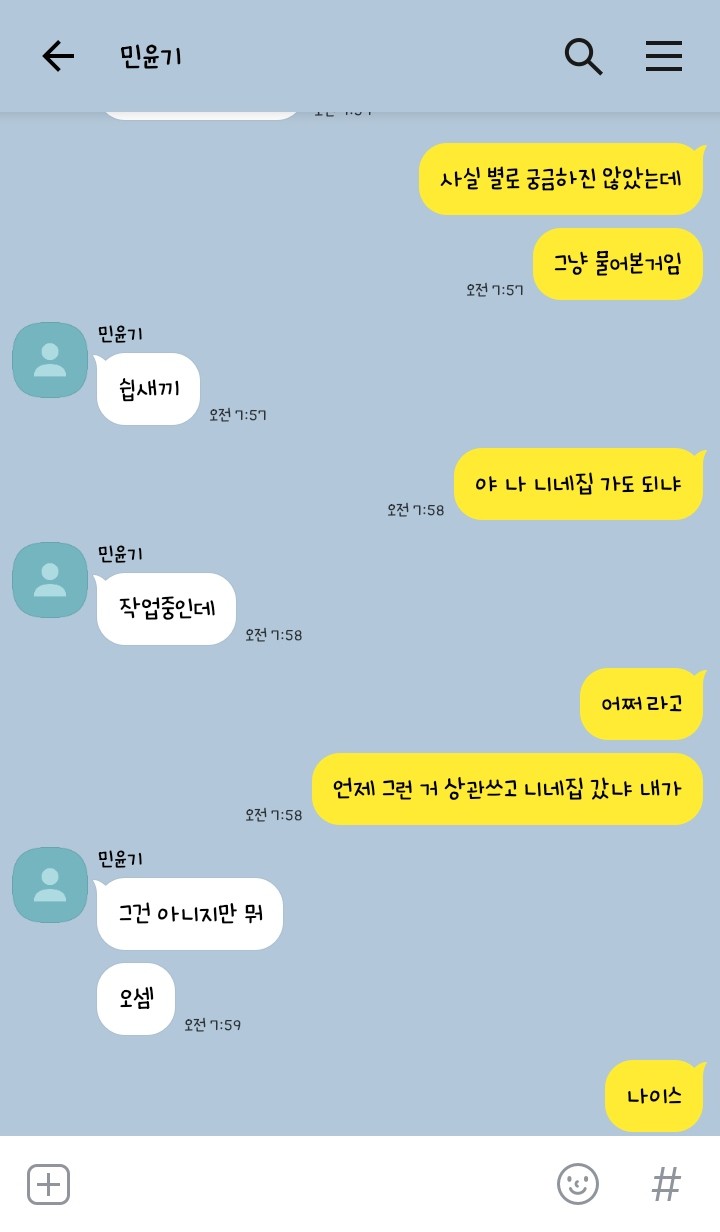Screen dimensions: 720x1232
Task: Open the plus attachment menu
Action: coord(48,1184)
